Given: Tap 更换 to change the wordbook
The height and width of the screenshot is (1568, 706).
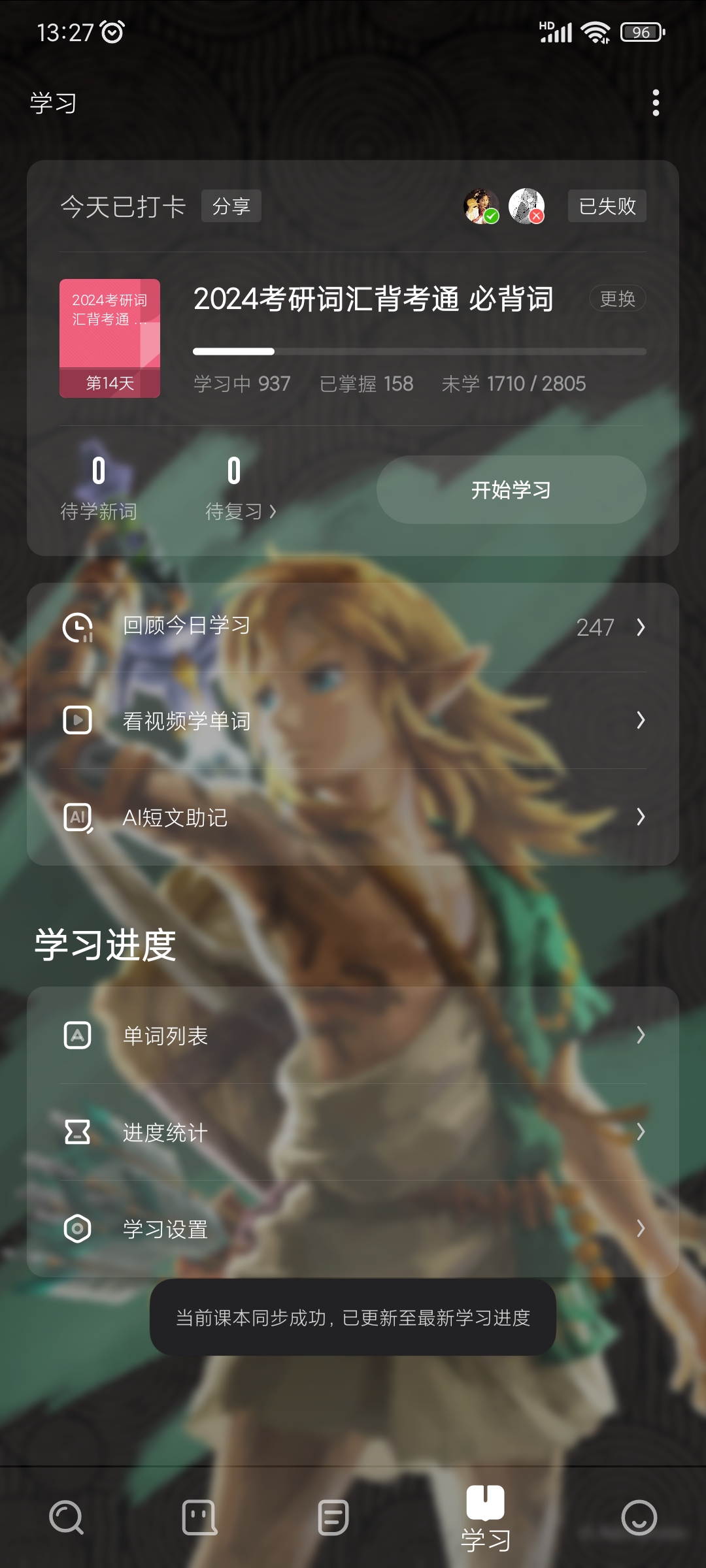Looking at the screenshot, I should [x=617, y=299].
